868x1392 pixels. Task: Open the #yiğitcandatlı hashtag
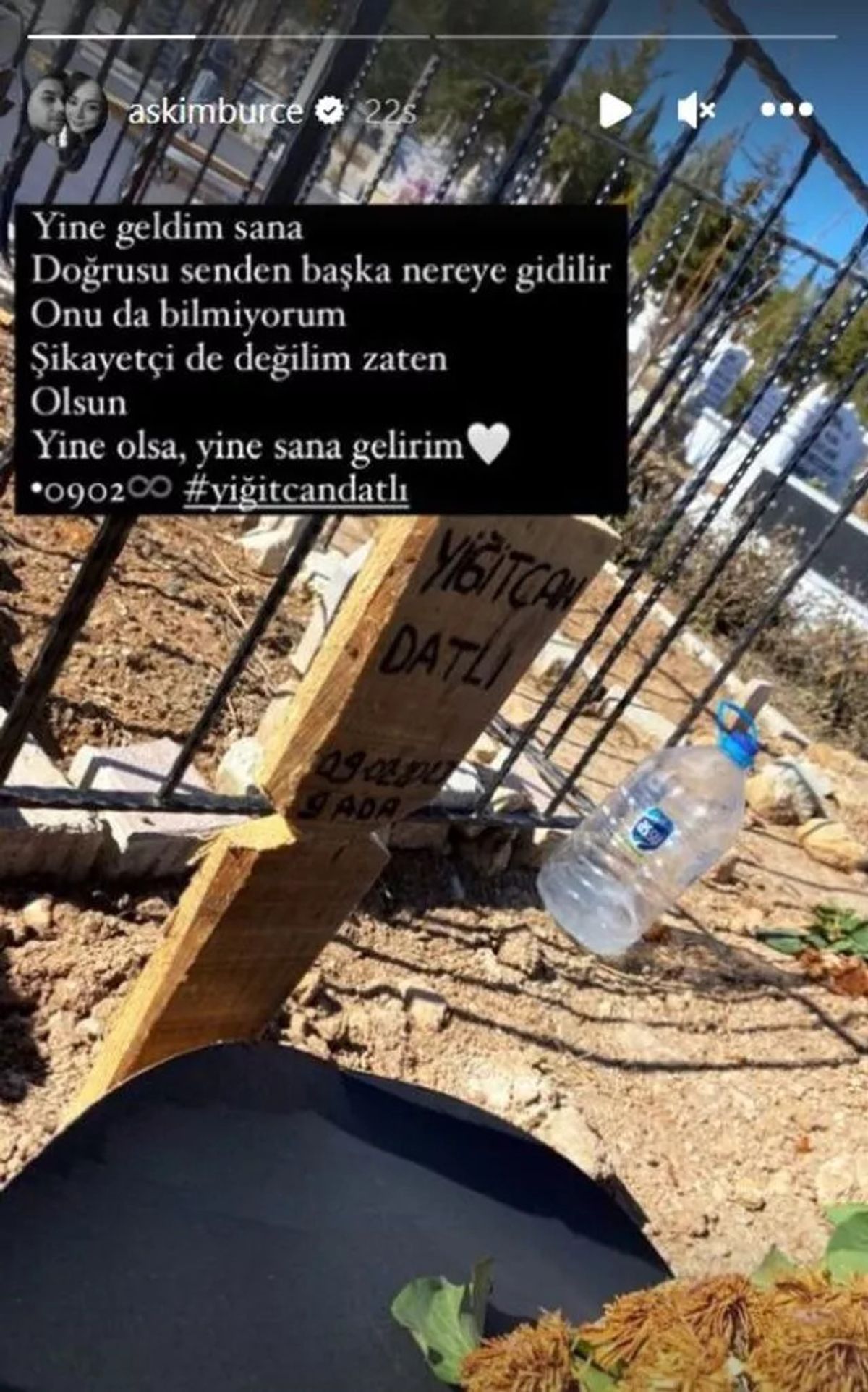[297, 490]
